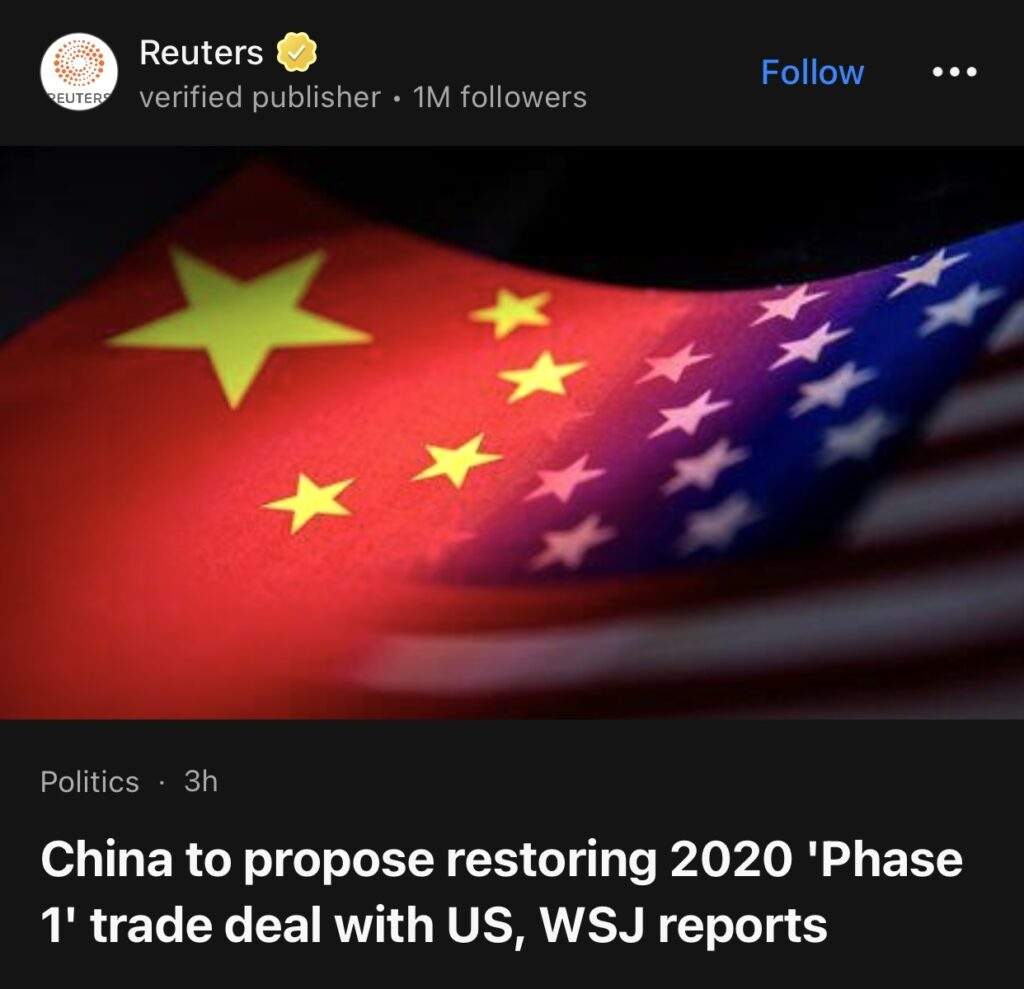The height and width of the screenshot is (989, 1024).
Task: Open the three-dot overflow menu
Action: 953,73
